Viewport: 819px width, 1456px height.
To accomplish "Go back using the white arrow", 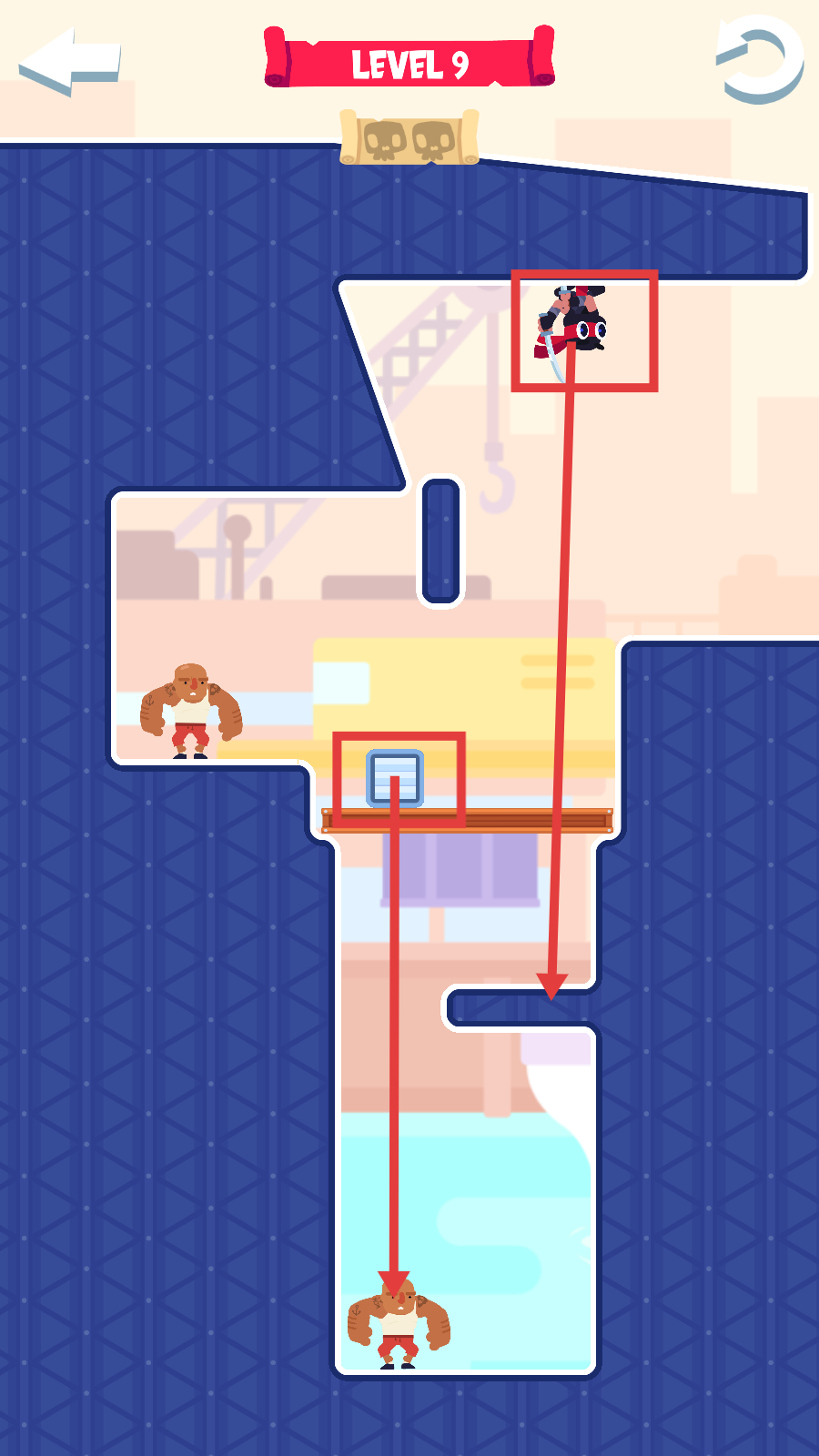I will click(x=68, y=62).
